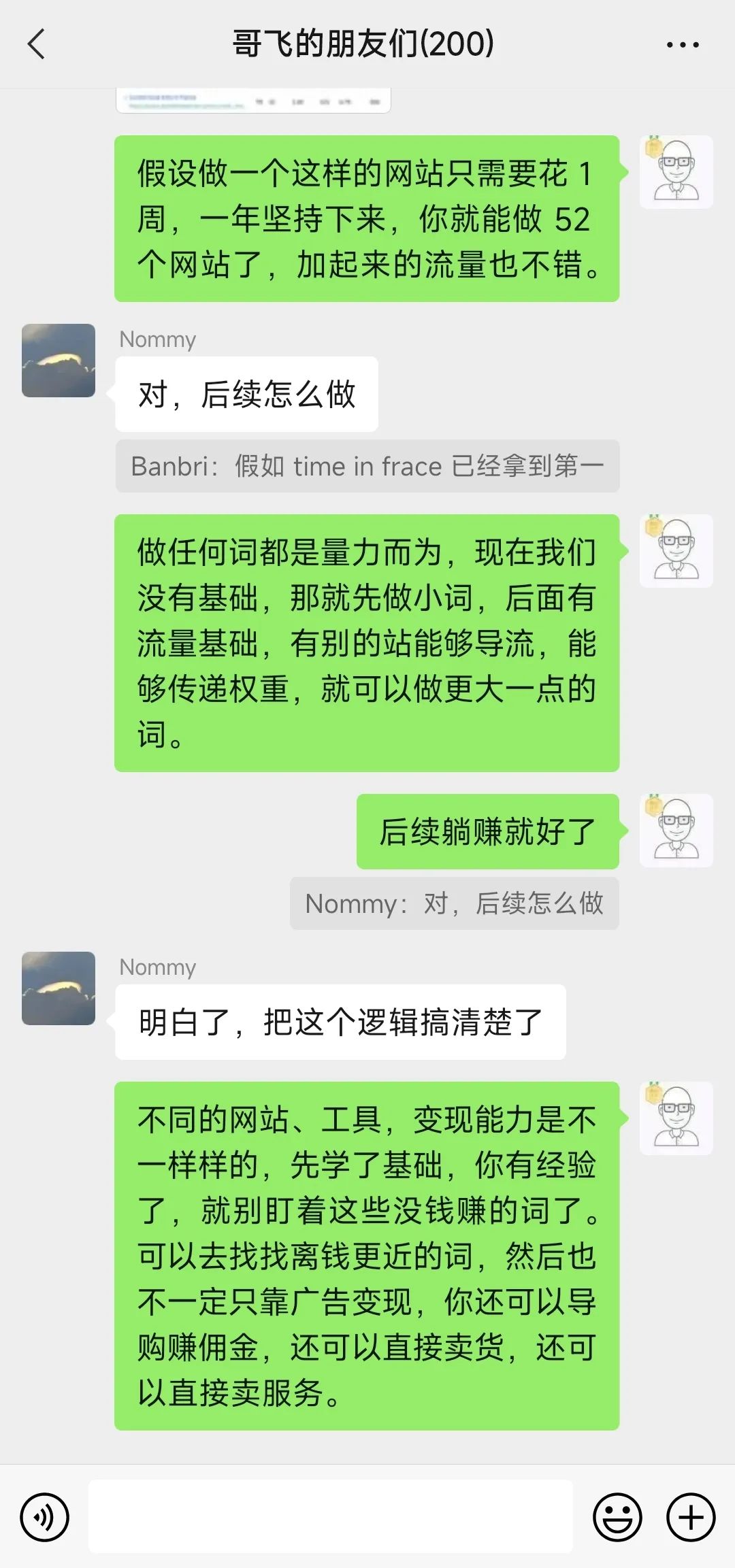This screenshot has height=1568, width=735.
Task: Open the quoted reply Nommy: 对，后续怎么做
Action: point(455,905)
